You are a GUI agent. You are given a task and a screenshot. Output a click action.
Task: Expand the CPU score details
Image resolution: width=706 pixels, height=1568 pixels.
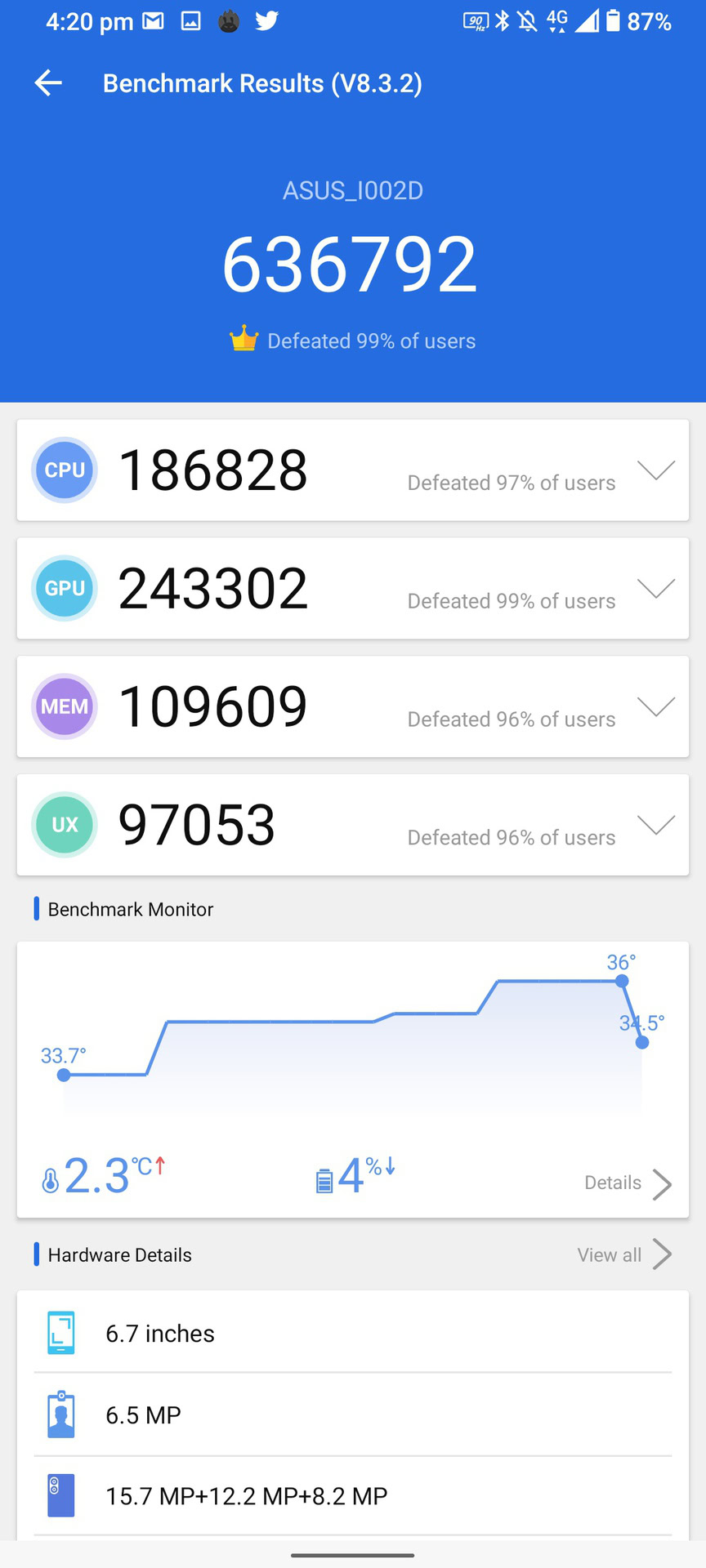coord(655,470)
